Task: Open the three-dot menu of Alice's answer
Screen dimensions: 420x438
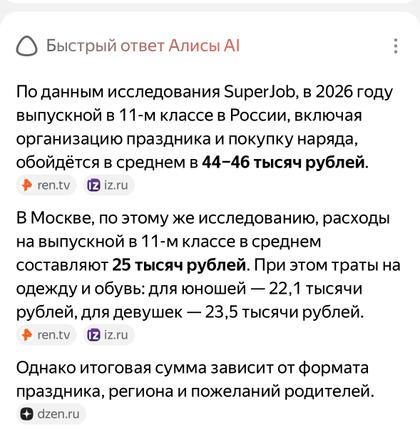Action: point(395,46)
